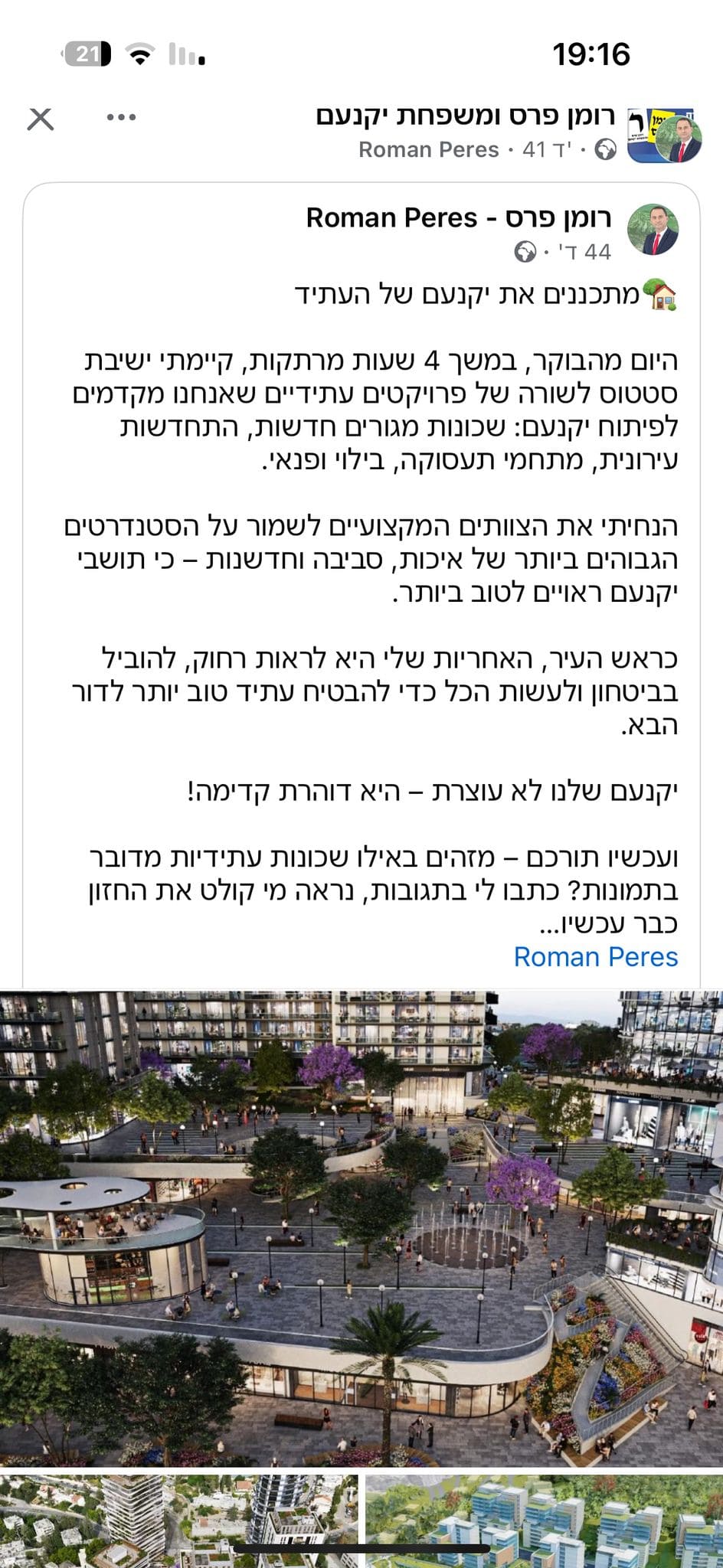Open the large plaza rendering photo
The width and height of the screenshot is (723, 1568).
tap(361, 1227)
